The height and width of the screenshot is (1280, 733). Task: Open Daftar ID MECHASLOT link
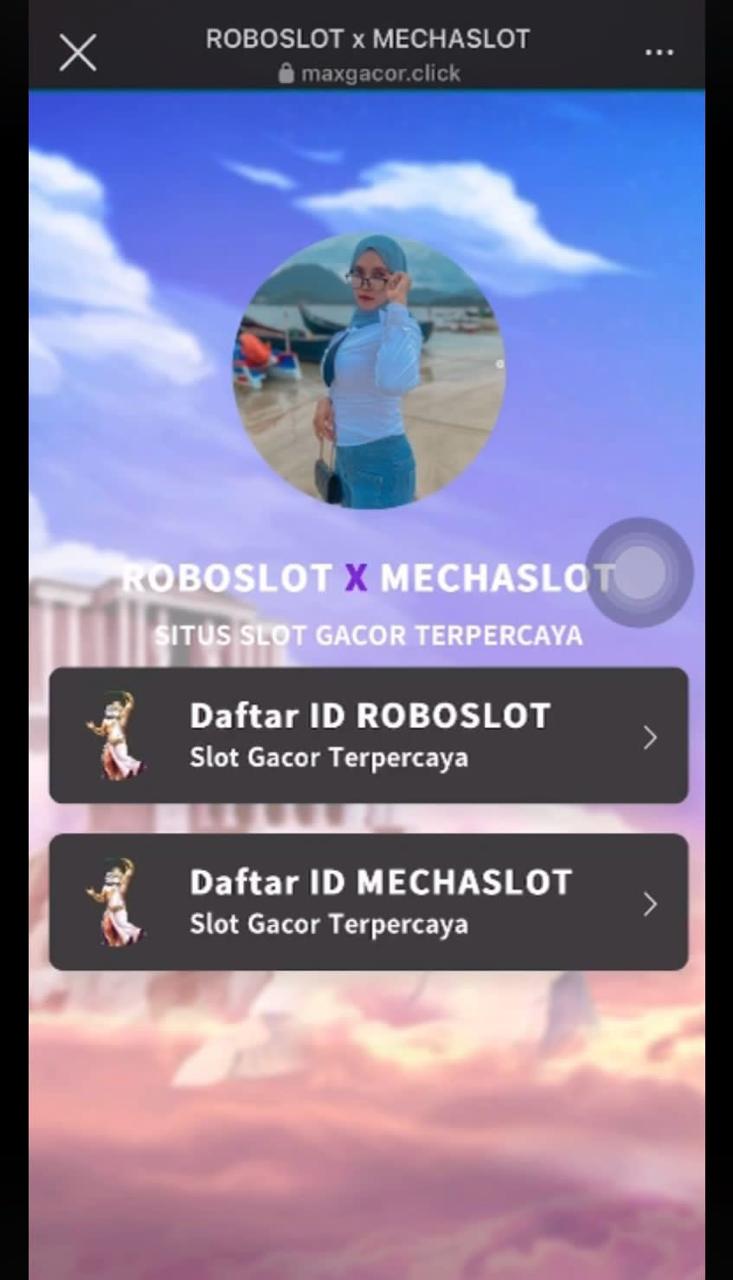pyautogui.click(x=368, y=902)
